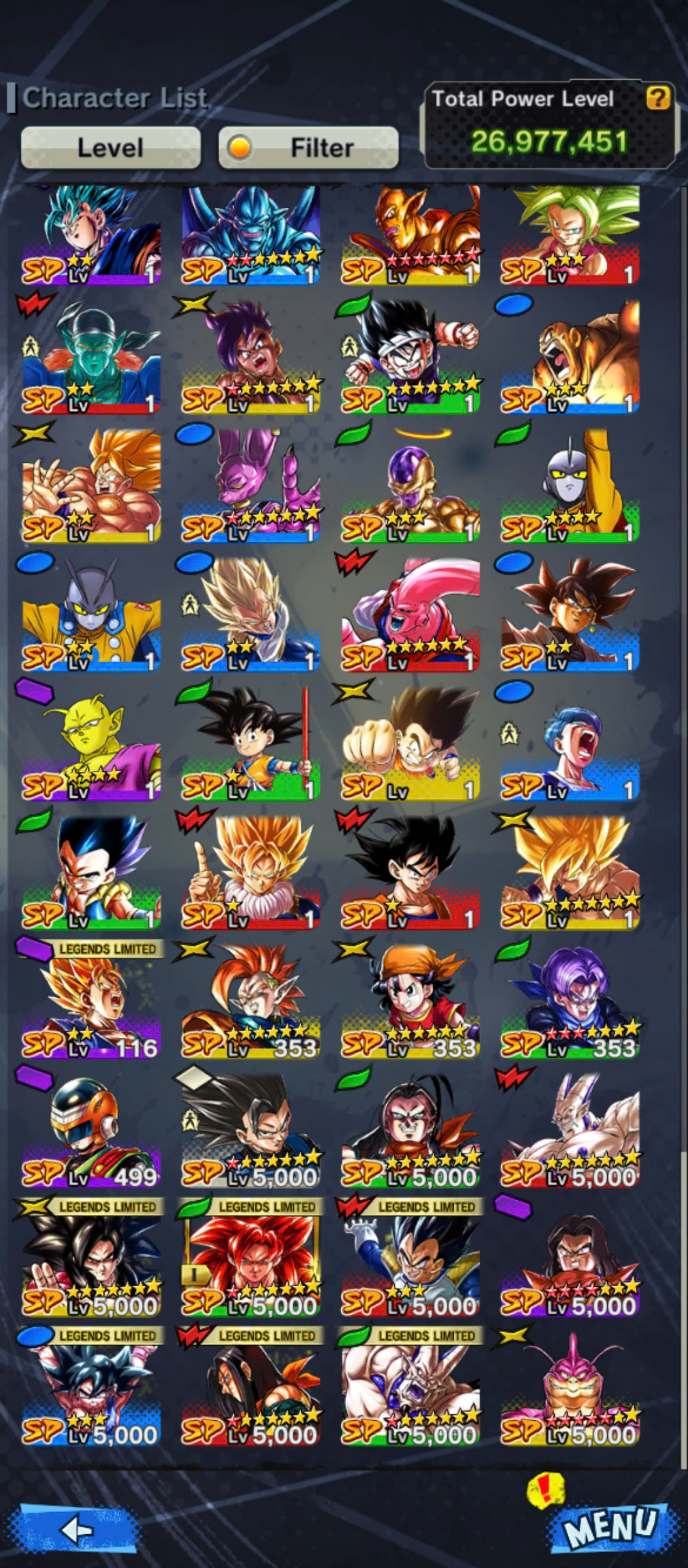
Task: Open the blue Legends Limited Ultra Instinct Goku
Action: coord(91,1389)
